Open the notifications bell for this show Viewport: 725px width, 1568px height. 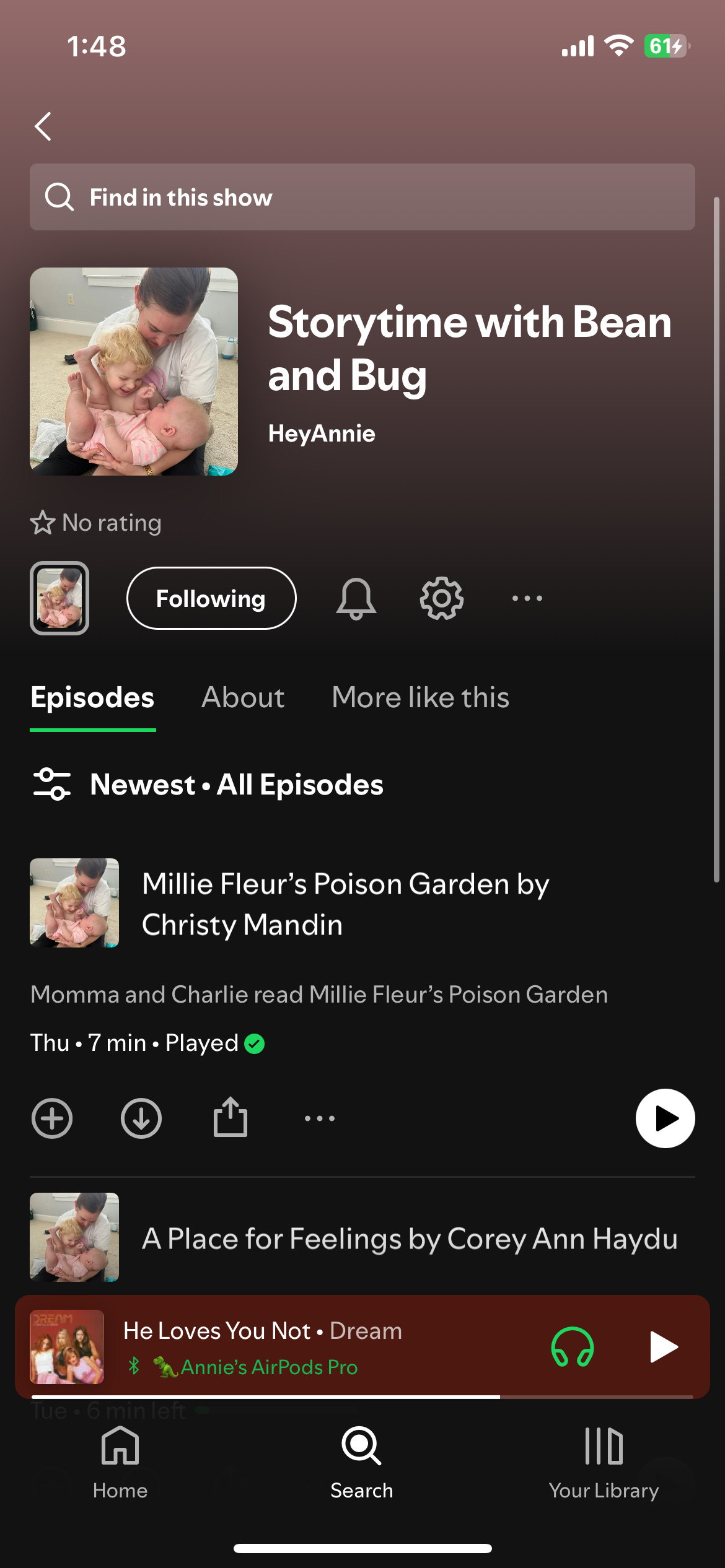coord(356,598)
